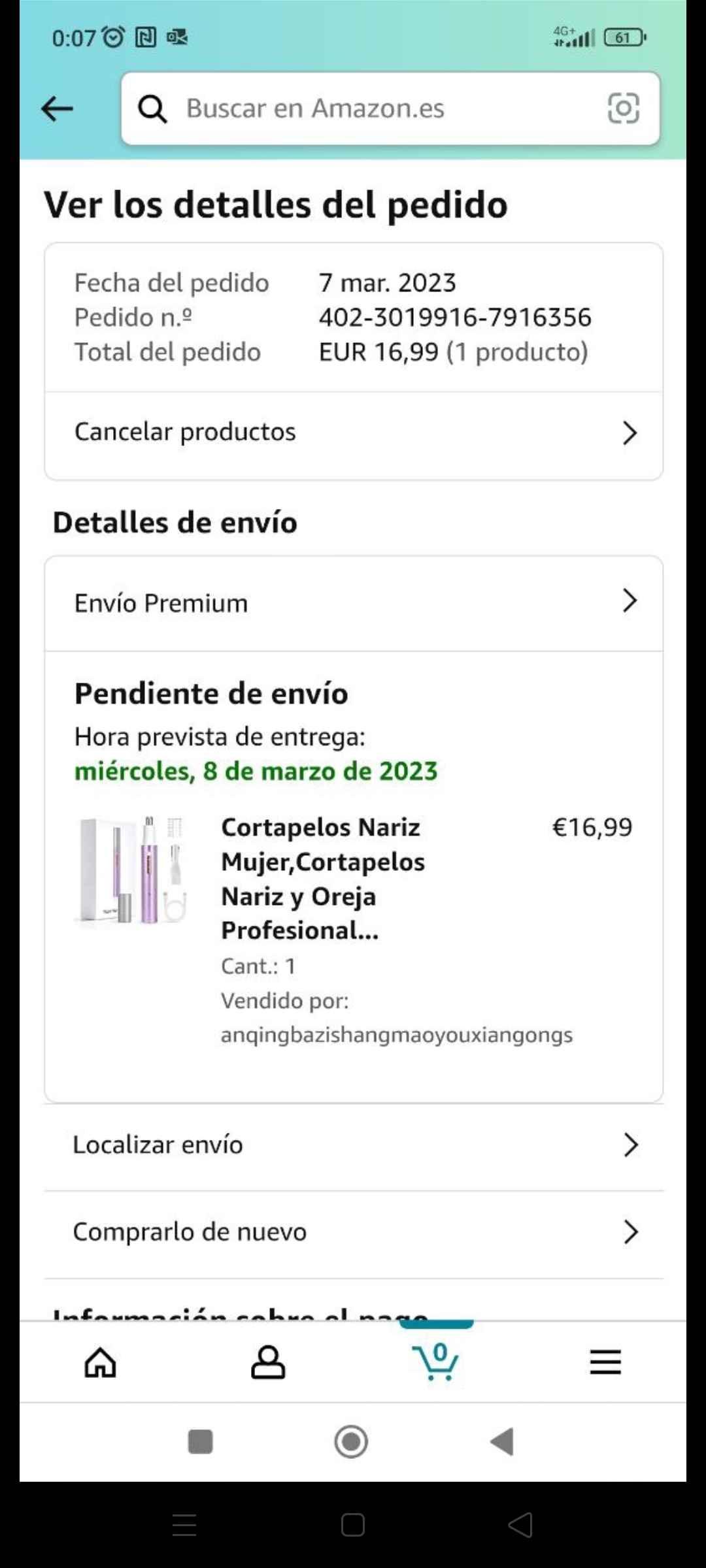
Task: Tap the system recent apps square
Action: [201, 1441]
